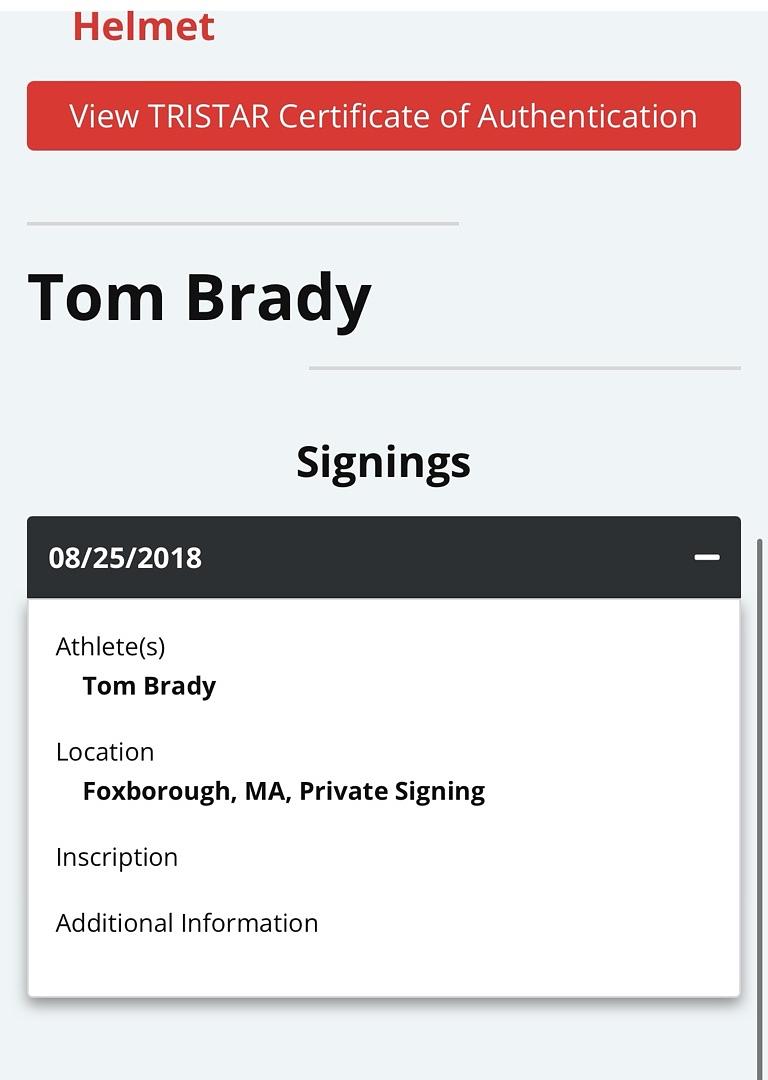The height and width of the screenshot is (1080, 768).
Task: Collapse the 08/25/2018 signing section
Action: [x=706, y=557]
